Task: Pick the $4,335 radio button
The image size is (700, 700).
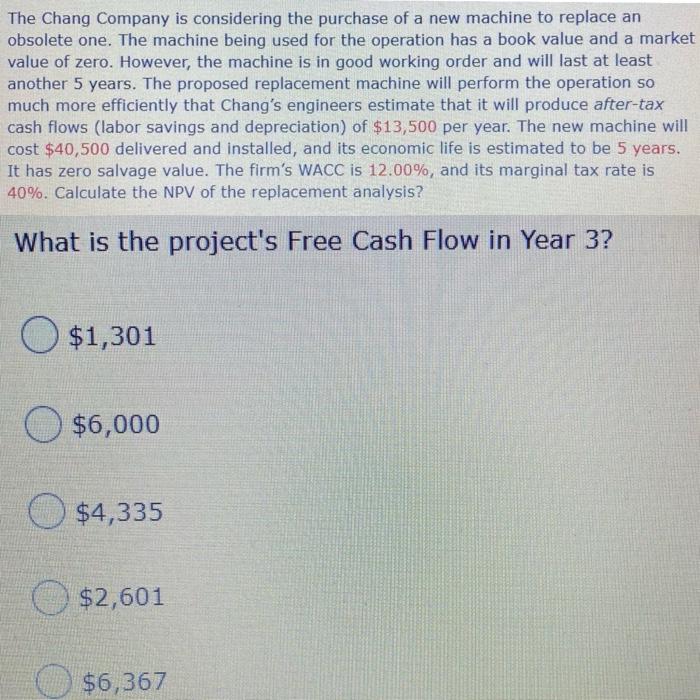Action: coord(44,513)
